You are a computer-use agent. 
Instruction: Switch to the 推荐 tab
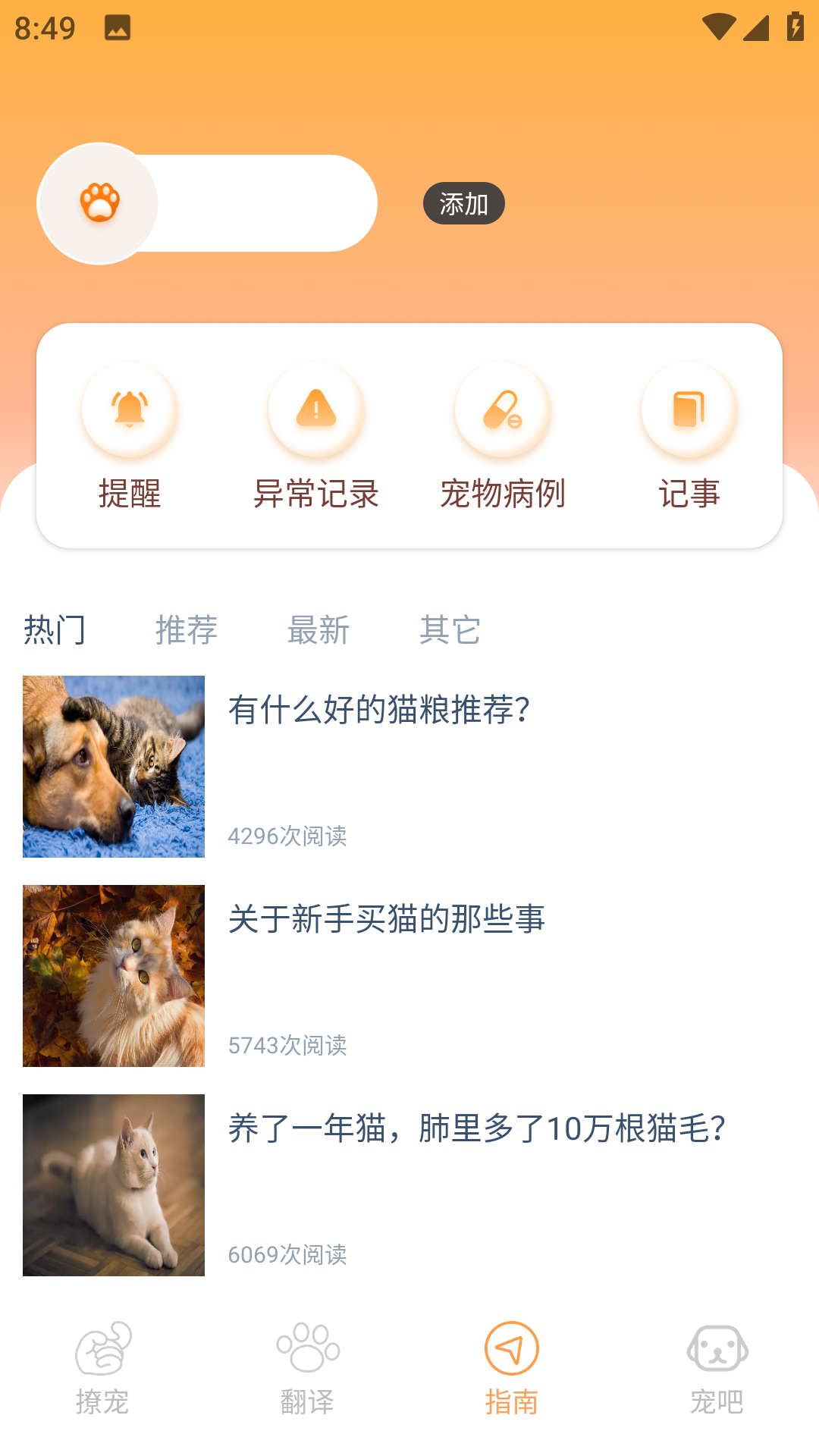(186, 630)
